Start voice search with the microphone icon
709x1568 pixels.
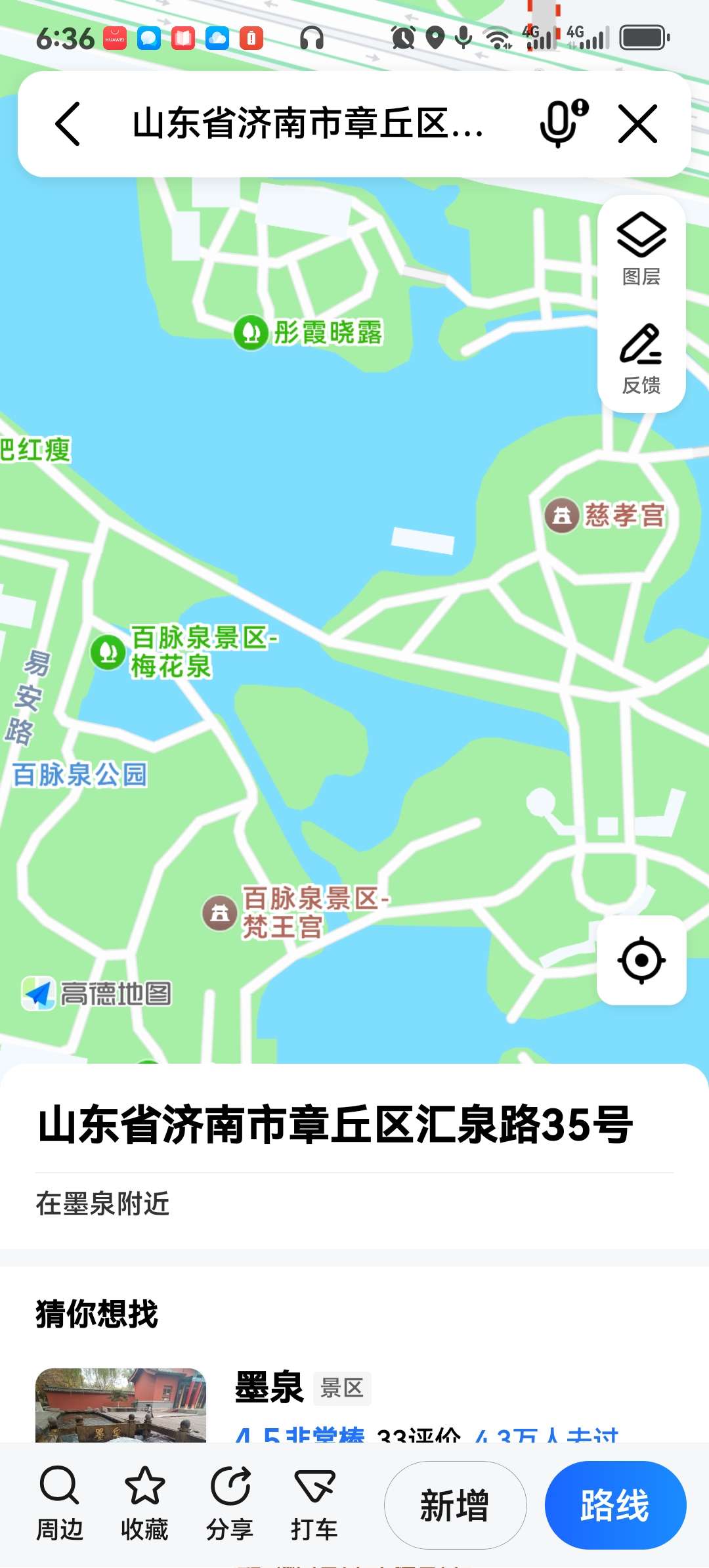click(x=562, y=124)
